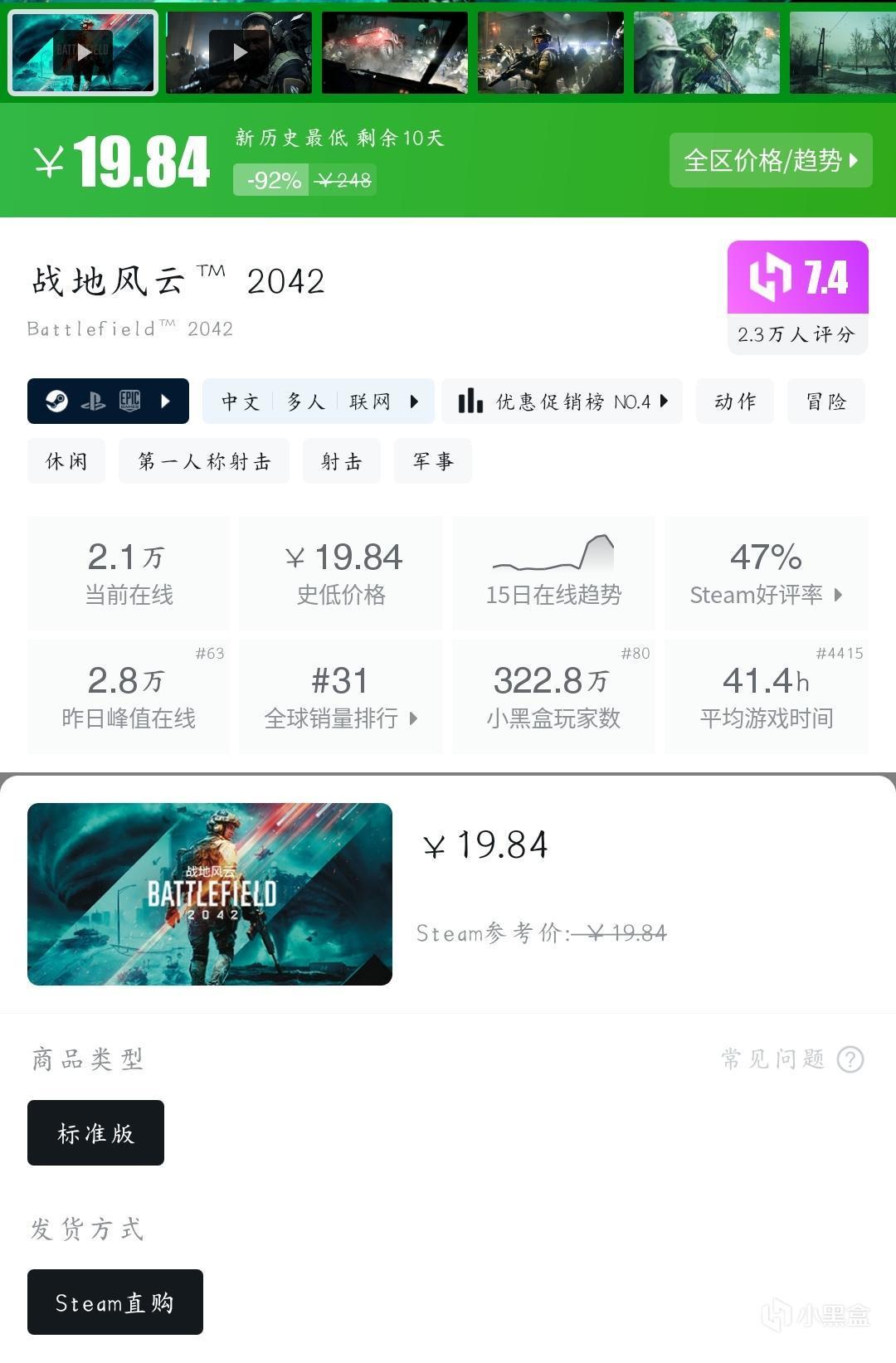The image size is (896, 1363).
Task: Choose the 标准版 edition
Action: pyautogui.click(x=95, y=1133)
